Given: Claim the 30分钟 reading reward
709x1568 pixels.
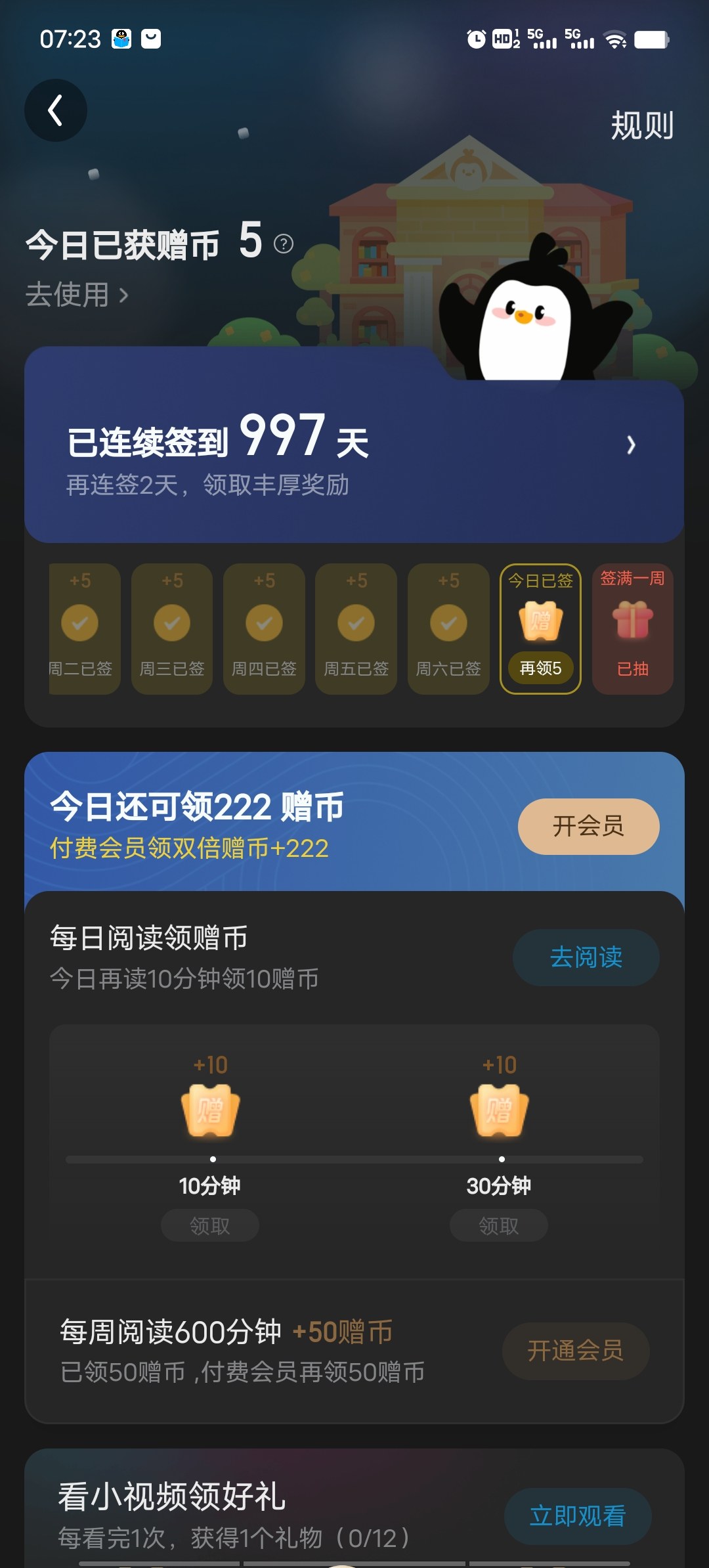Looking at the screenshot, I should [x=498, y=1225].
